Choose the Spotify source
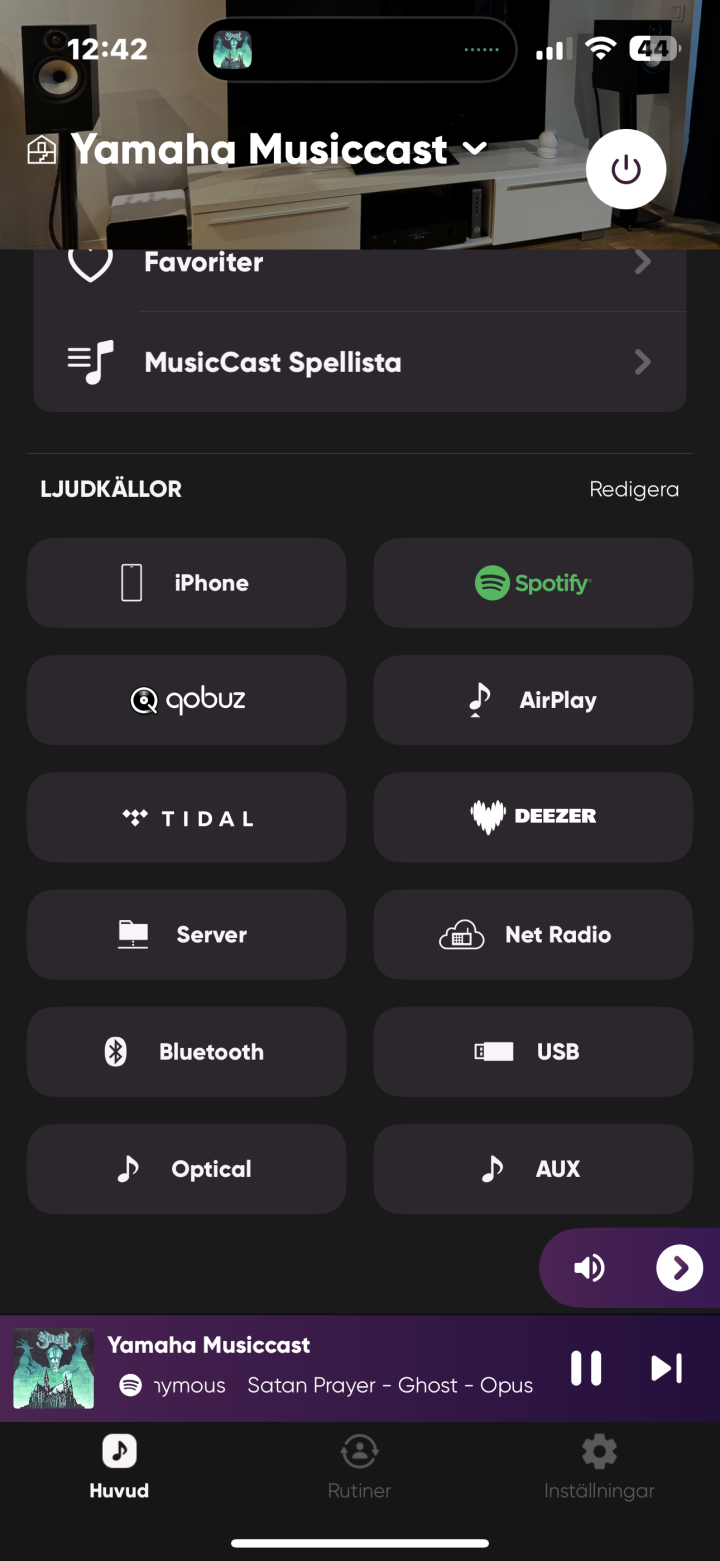 (533, 583)
